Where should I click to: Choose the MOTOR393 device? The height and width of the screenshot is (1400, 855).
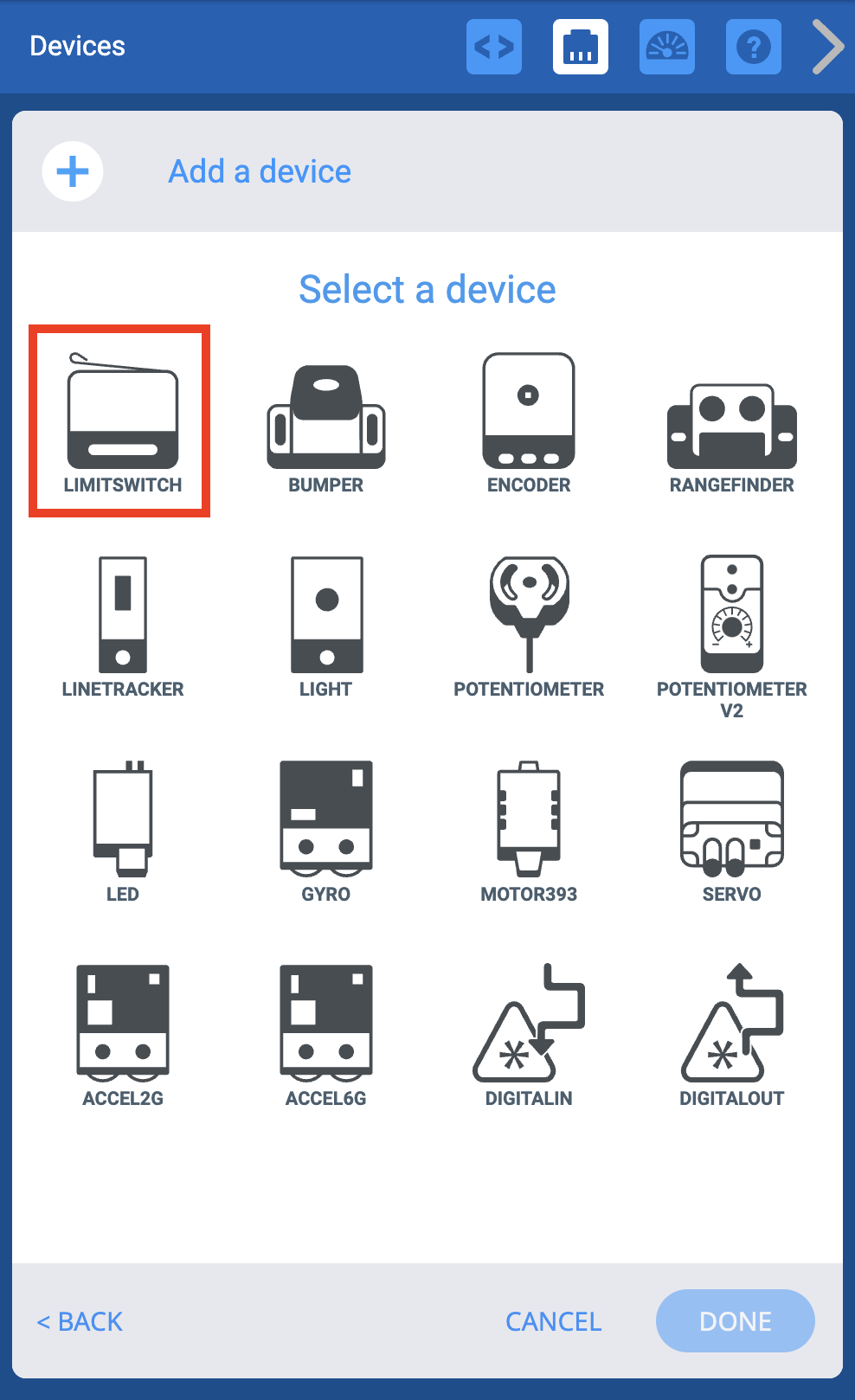(529, 831)
